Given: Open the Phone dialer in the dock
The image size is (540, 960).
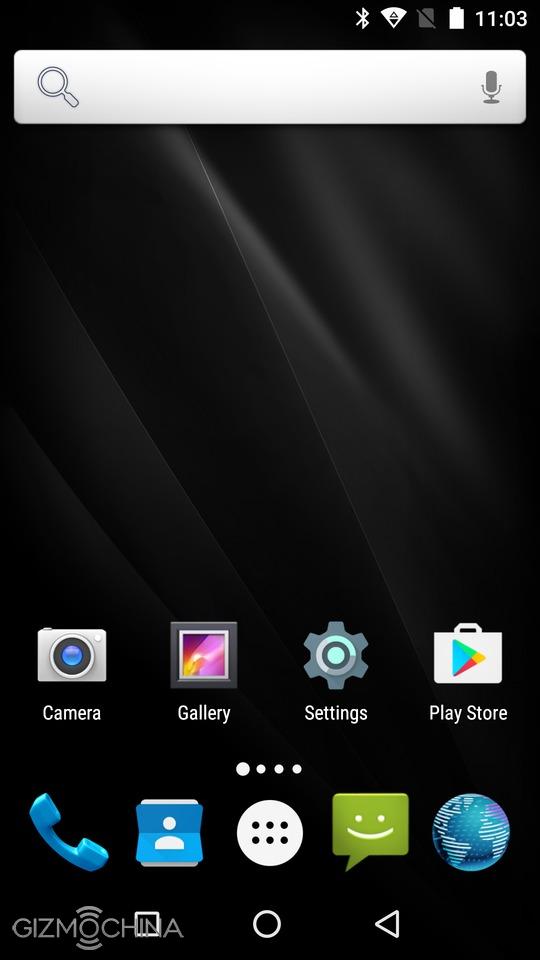Looking at the screenshot, I should (x=69, y=832).
